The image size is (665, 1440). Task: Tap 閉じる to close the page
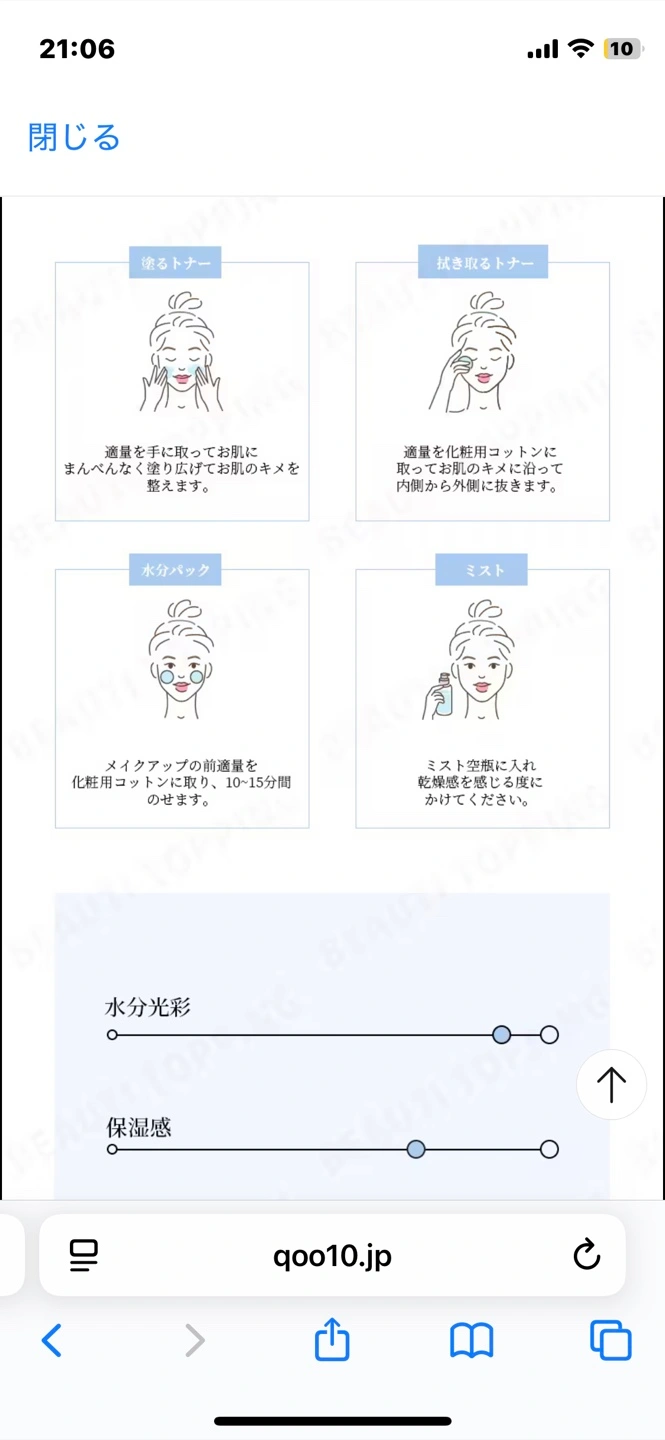click(x=74, y=138)
